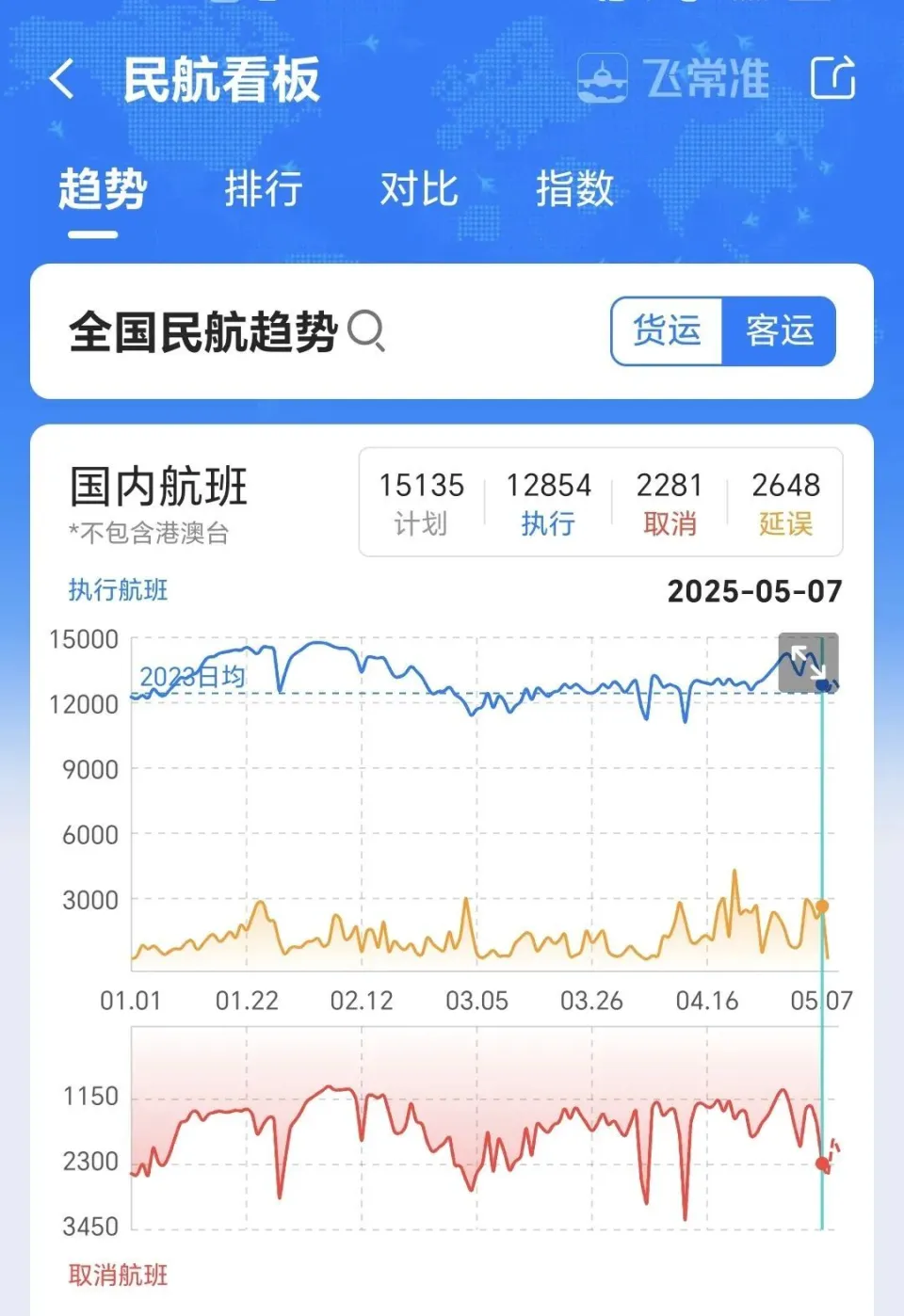Image resolution: width=904 pixels, height=1316 pixels.
Task: Select the 趋势 tab
Action: [100, 190]
